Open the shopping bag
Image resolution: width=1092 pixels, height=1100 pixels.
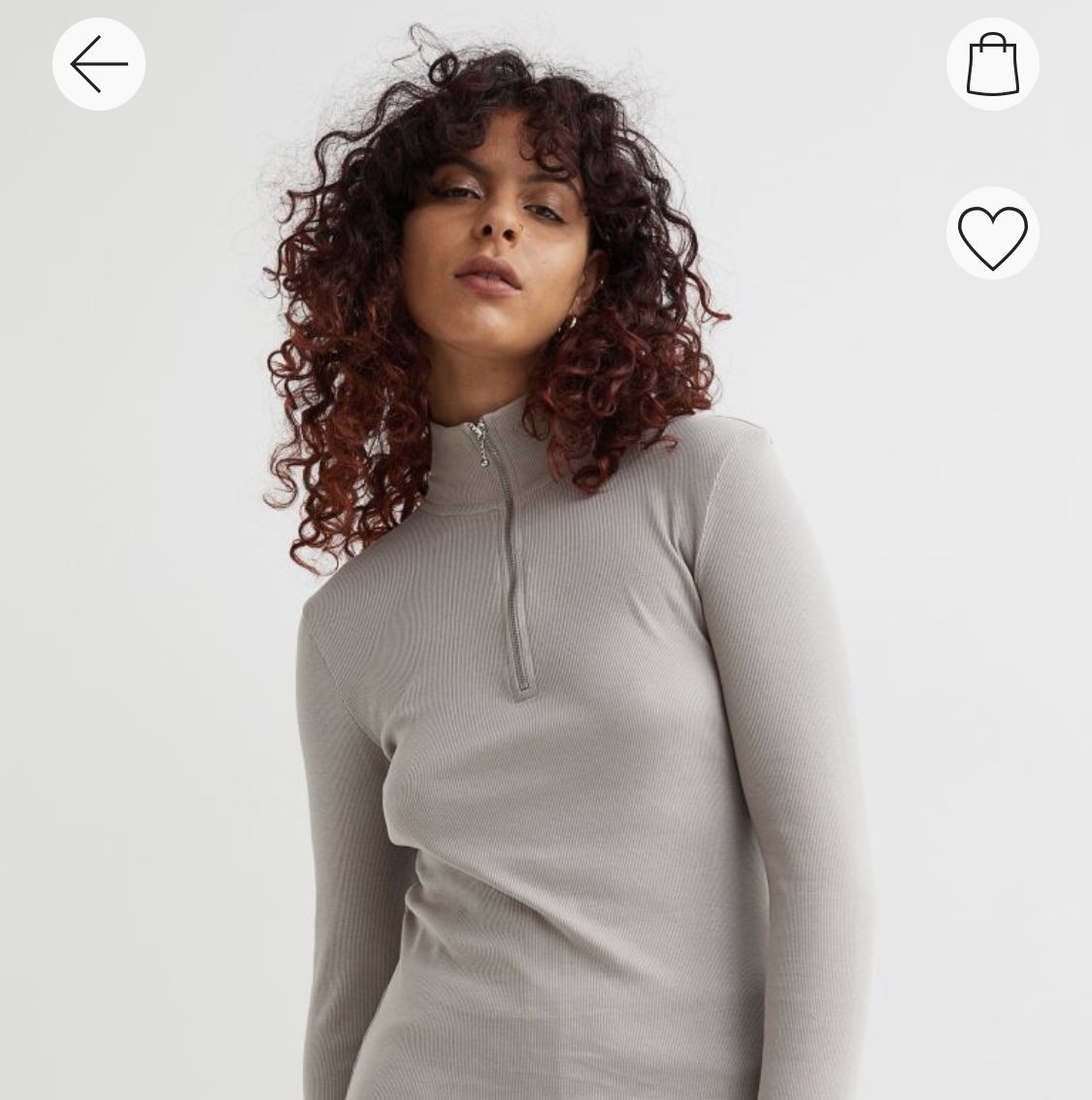[x=992, y=64]
